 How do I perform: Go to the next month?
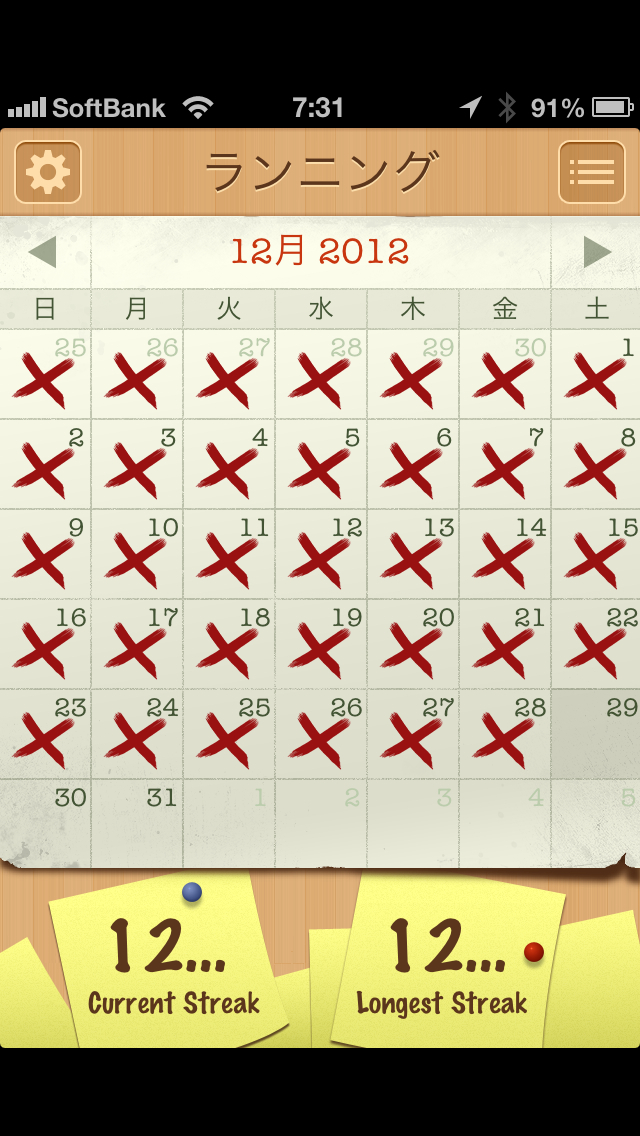[x=597, y=252]
